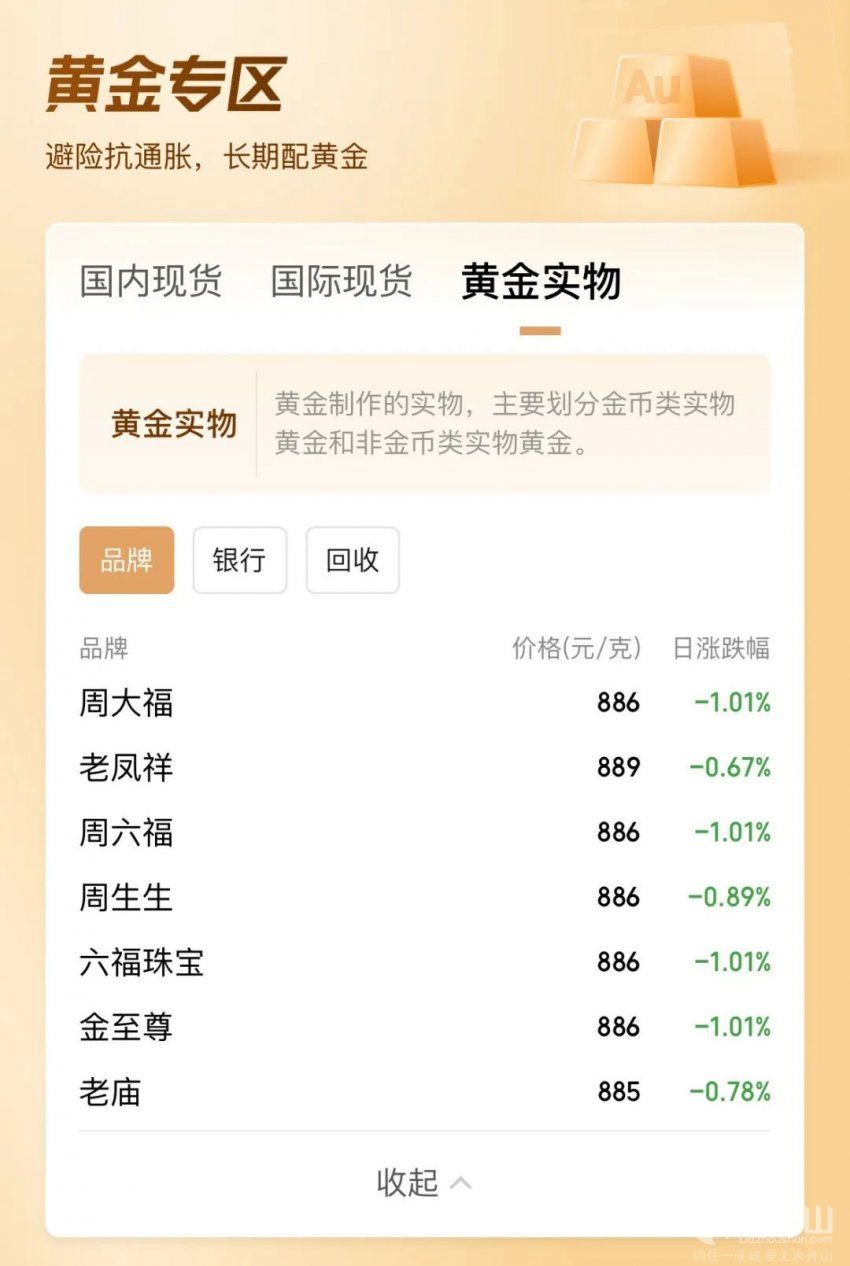
Task: Open the 周大福 price row
Action: pyautogui.click(x=424, y=703)
